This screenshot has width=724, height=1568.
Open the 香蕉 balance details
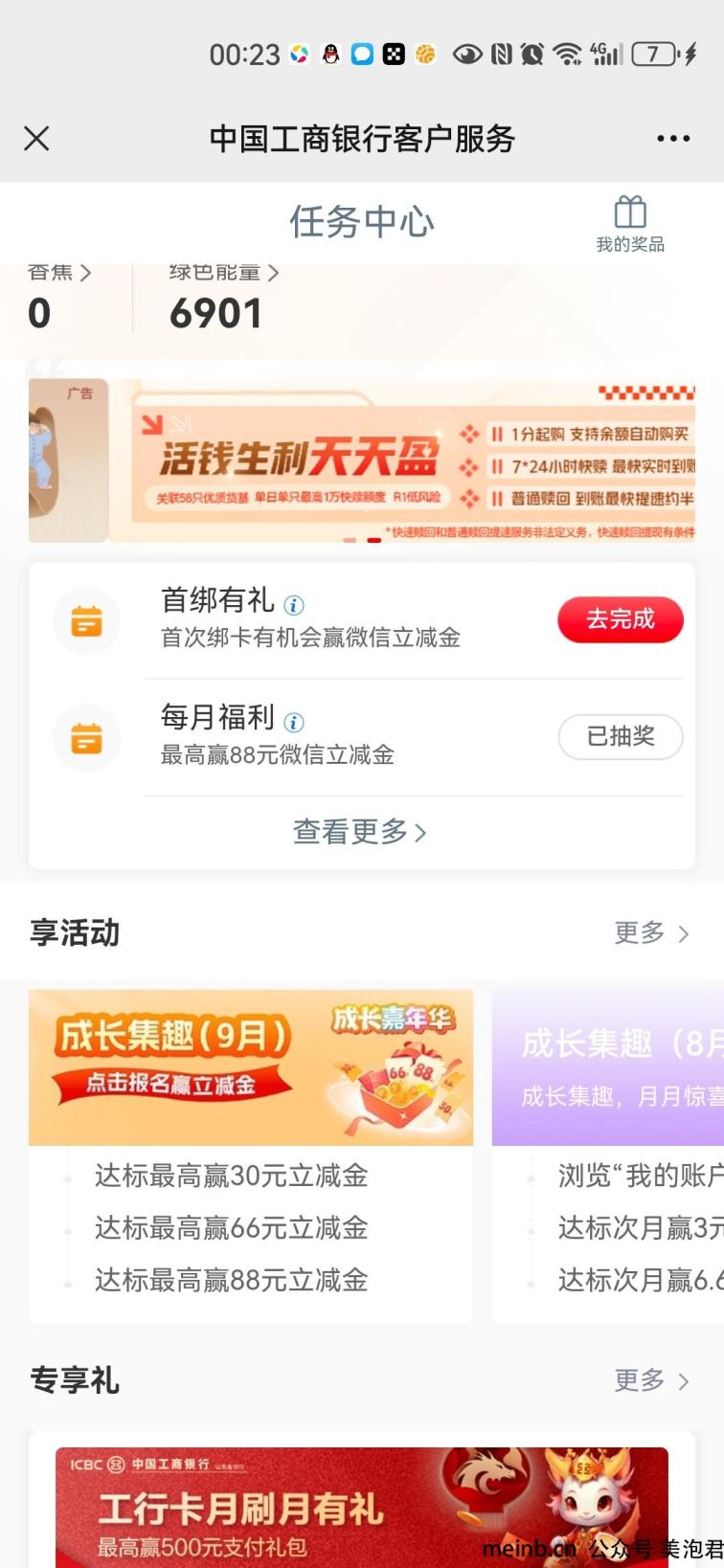pos(59,274)
